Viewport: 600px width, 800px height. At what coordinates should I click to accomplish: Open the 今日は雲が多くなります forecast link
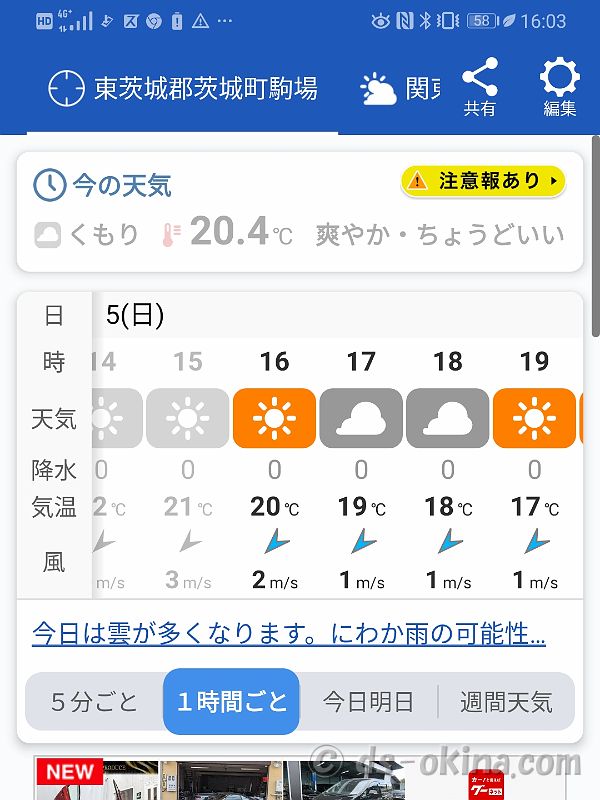pyautogui.click(x=289, y=634)
